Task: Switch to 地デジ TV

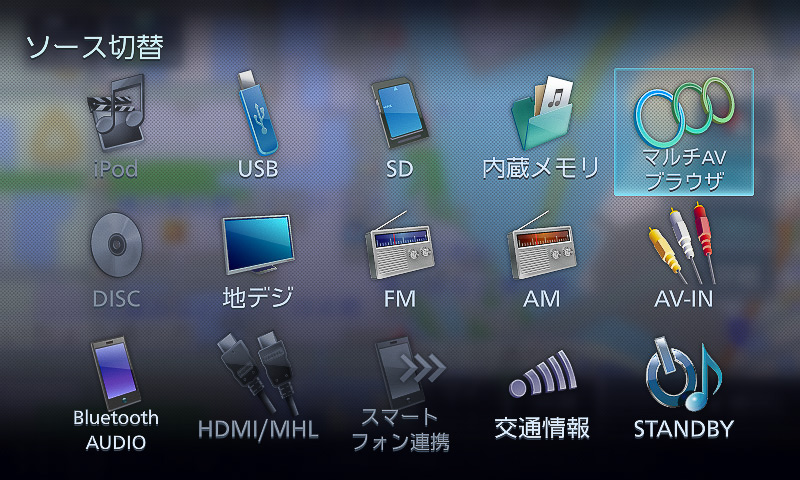Action: [x=258, y=258]
